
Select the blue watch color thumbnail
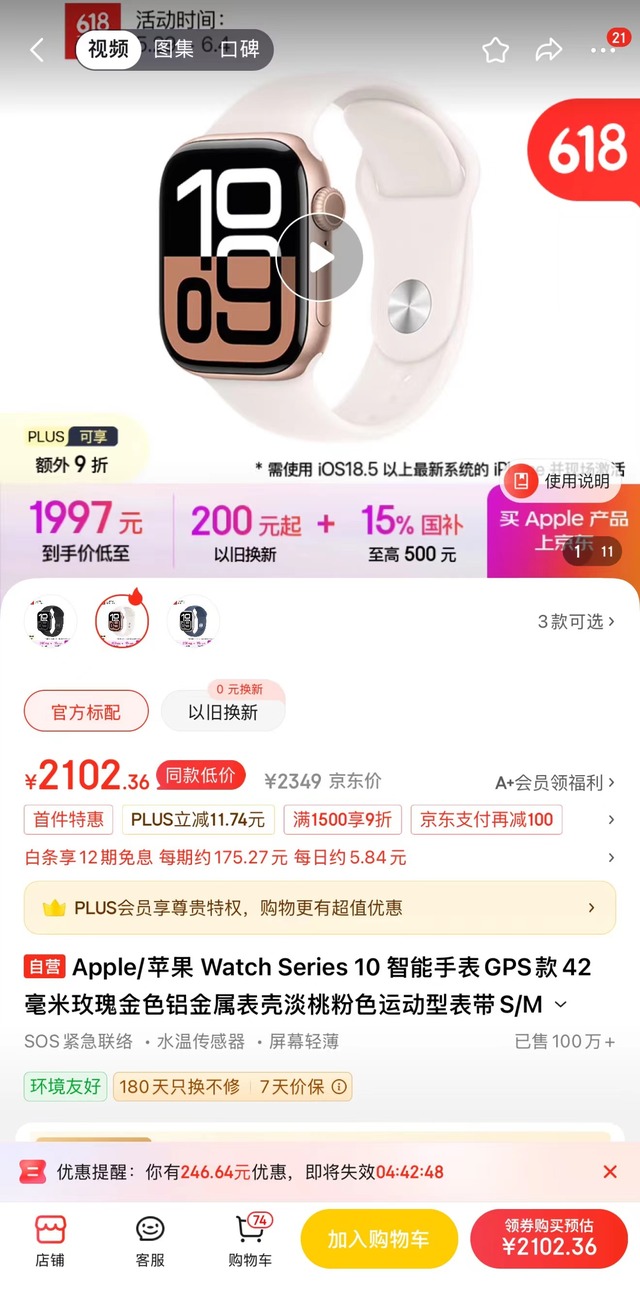[193, 621]
